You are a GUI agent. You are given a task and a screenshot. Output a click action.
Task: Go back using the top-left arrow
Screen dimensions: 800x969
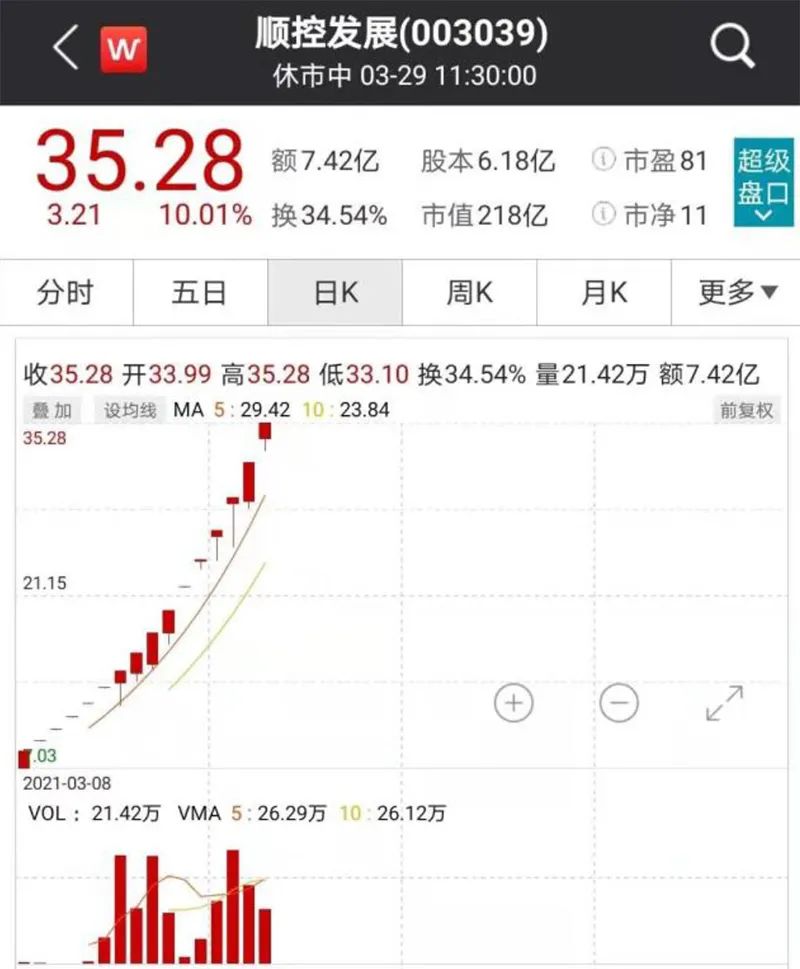(x=66, y=49)
